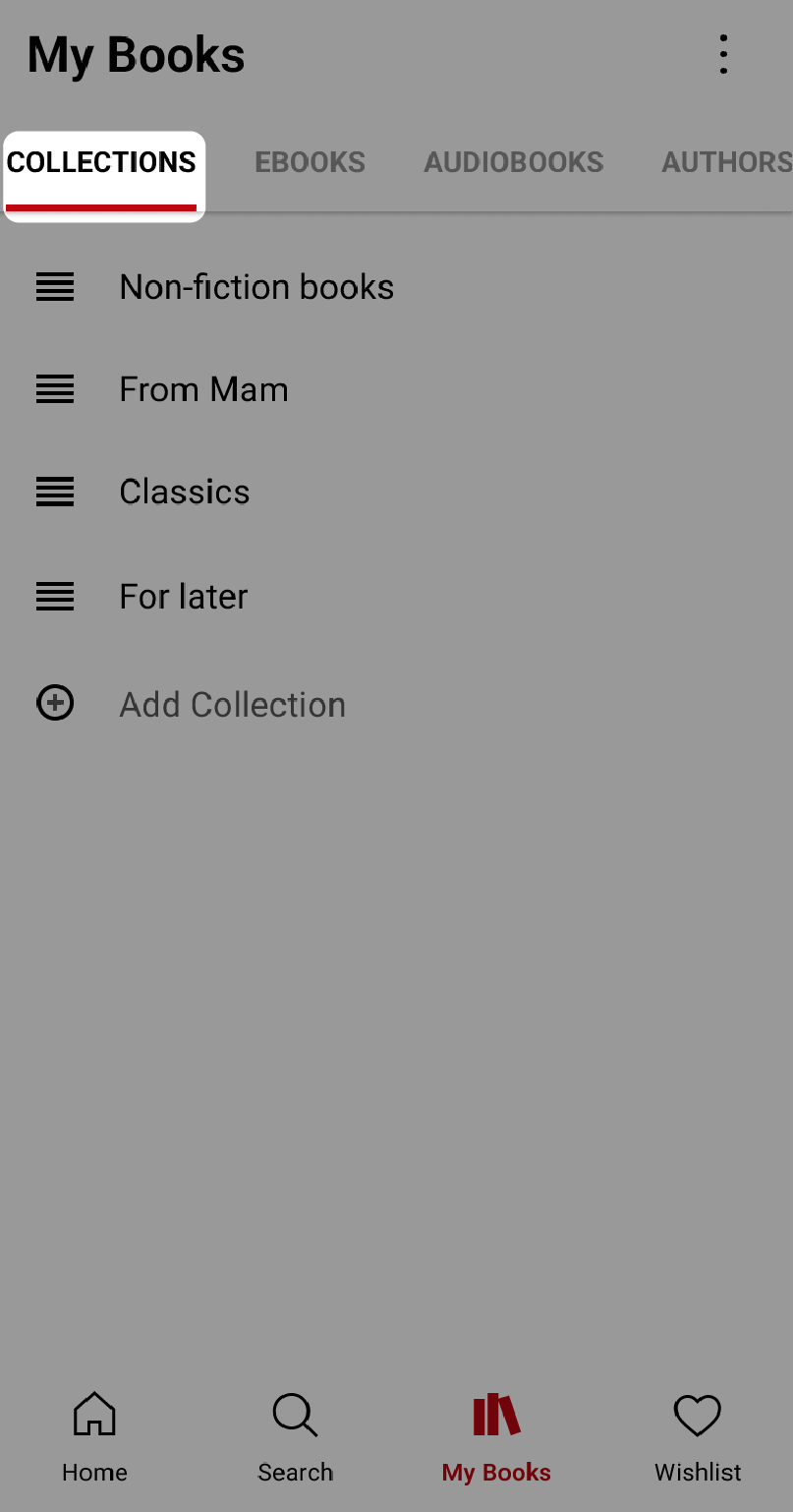This screenshot has height=1512, width=793.
Task: Open the For later collection
Action: coord(183,597)
